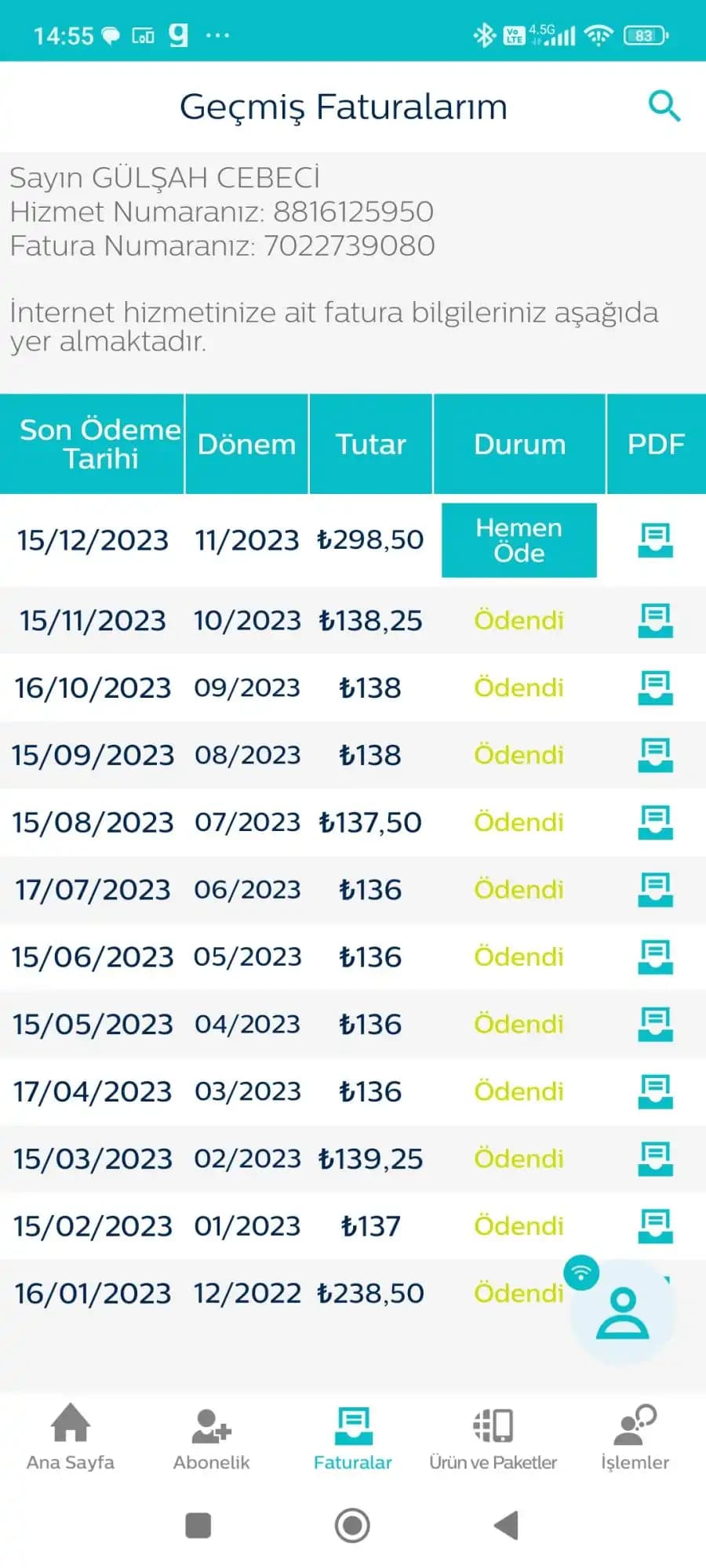
Task: View the PDF for period 05/2023
Action: point(655,956)
